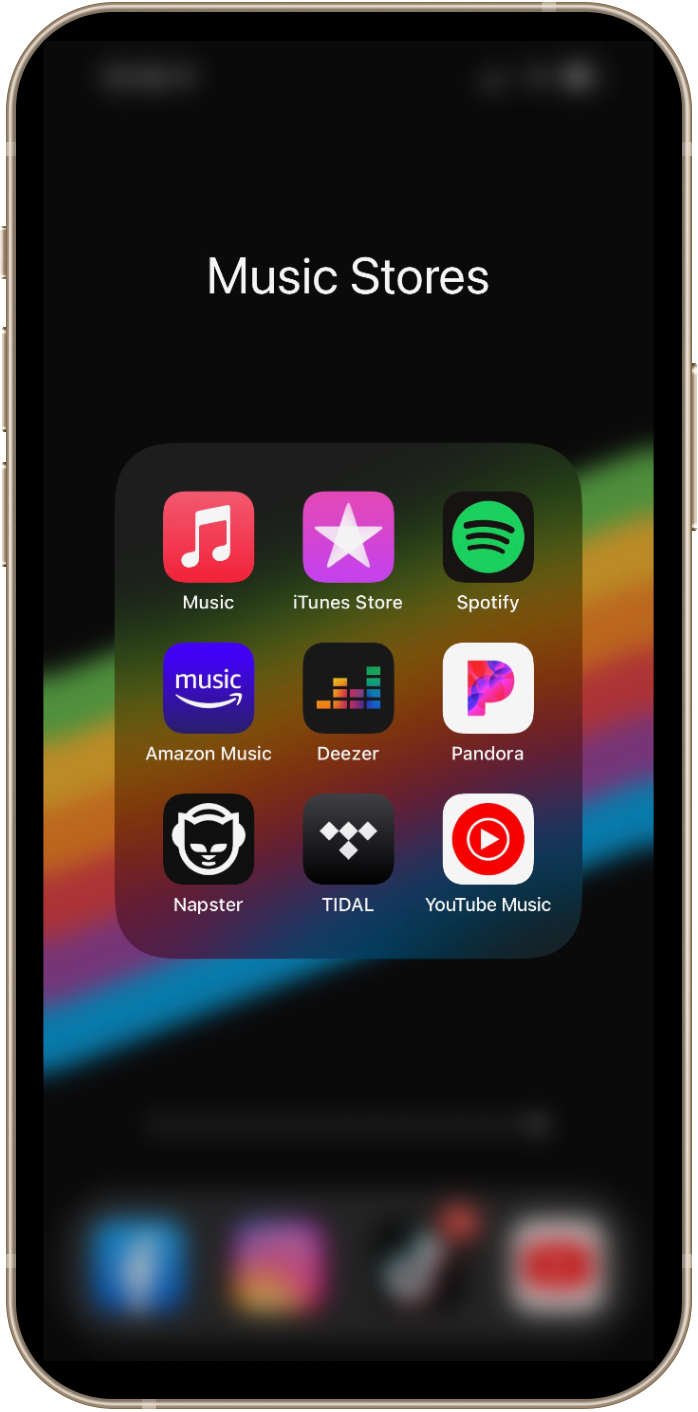Open the Napster app
This screenshot has height=1412, width=698.
point(208,839)
